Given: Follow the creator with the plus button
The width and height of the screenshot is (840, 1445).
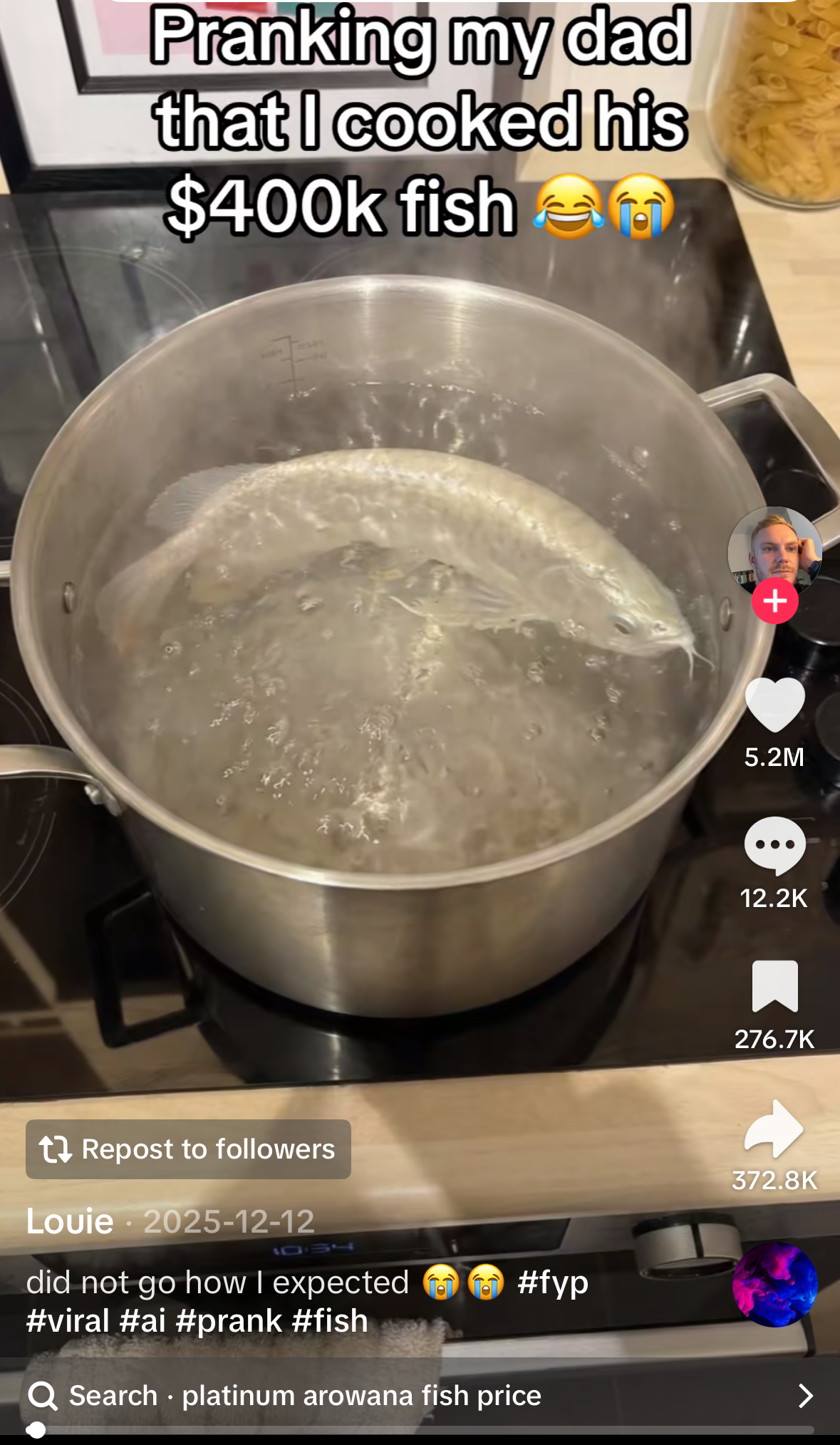Looking at the screenshot, I should [775, 601].
